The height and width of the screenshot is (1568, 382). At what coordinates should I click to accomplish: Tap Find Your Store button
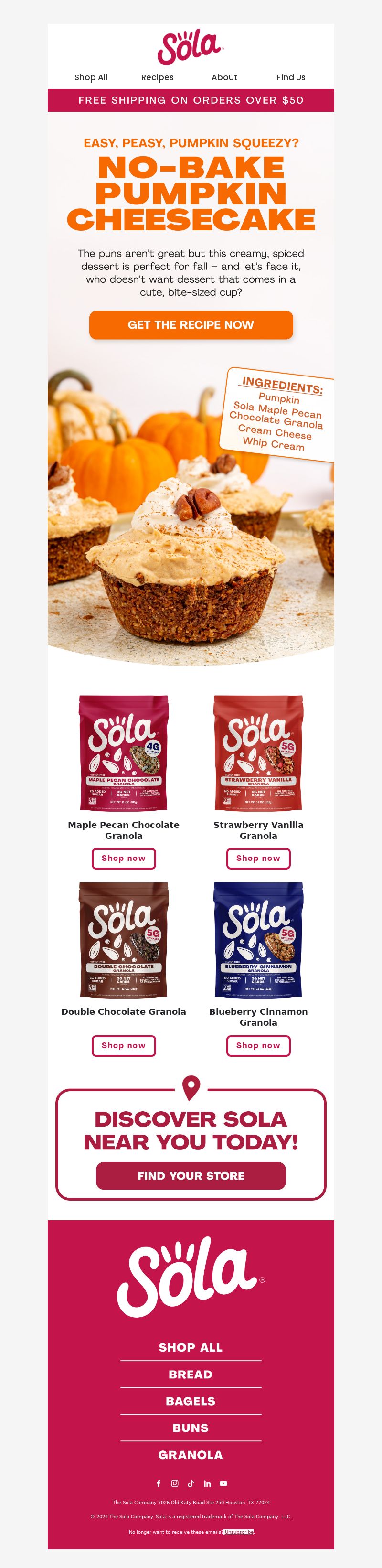tap(191, 1175)
